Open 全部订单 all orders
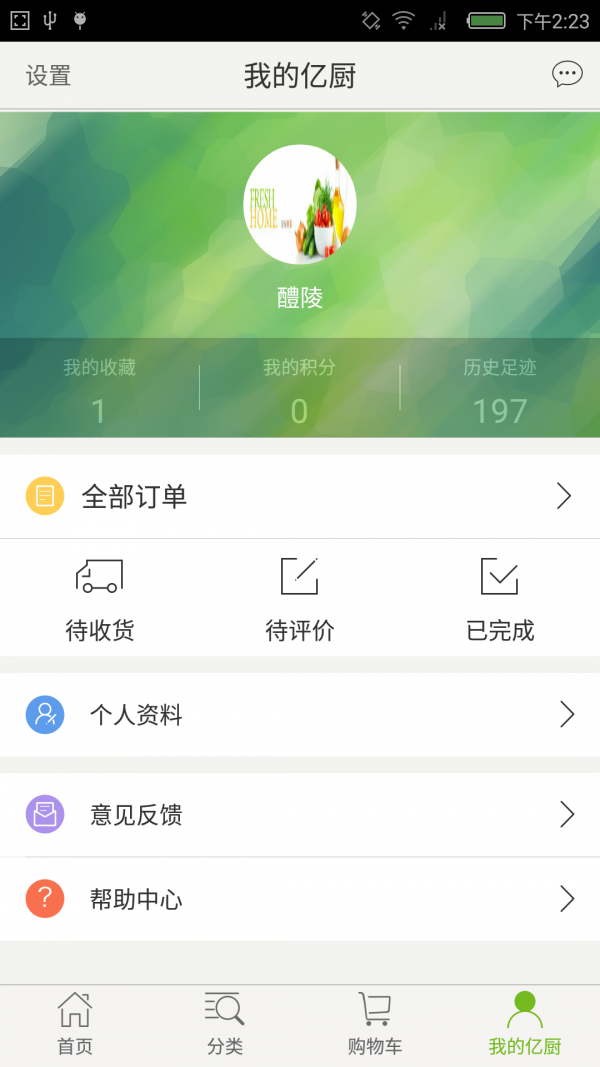The image size is (600, 1067). pyautogui.click(x=300, y=497)
